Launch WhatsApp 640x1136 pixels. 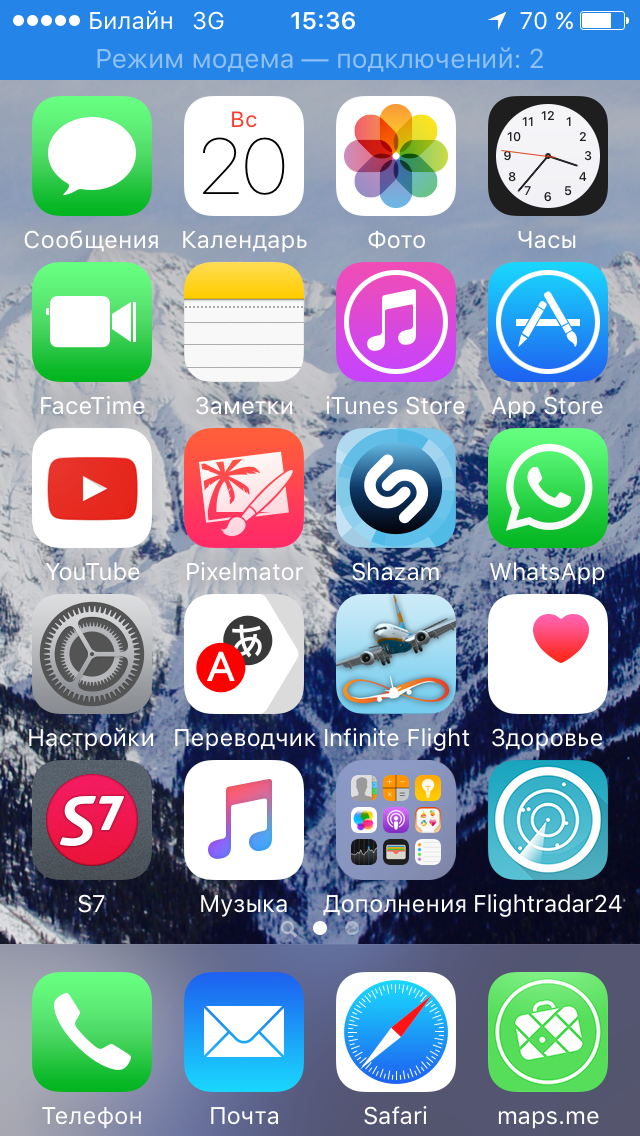548,488
